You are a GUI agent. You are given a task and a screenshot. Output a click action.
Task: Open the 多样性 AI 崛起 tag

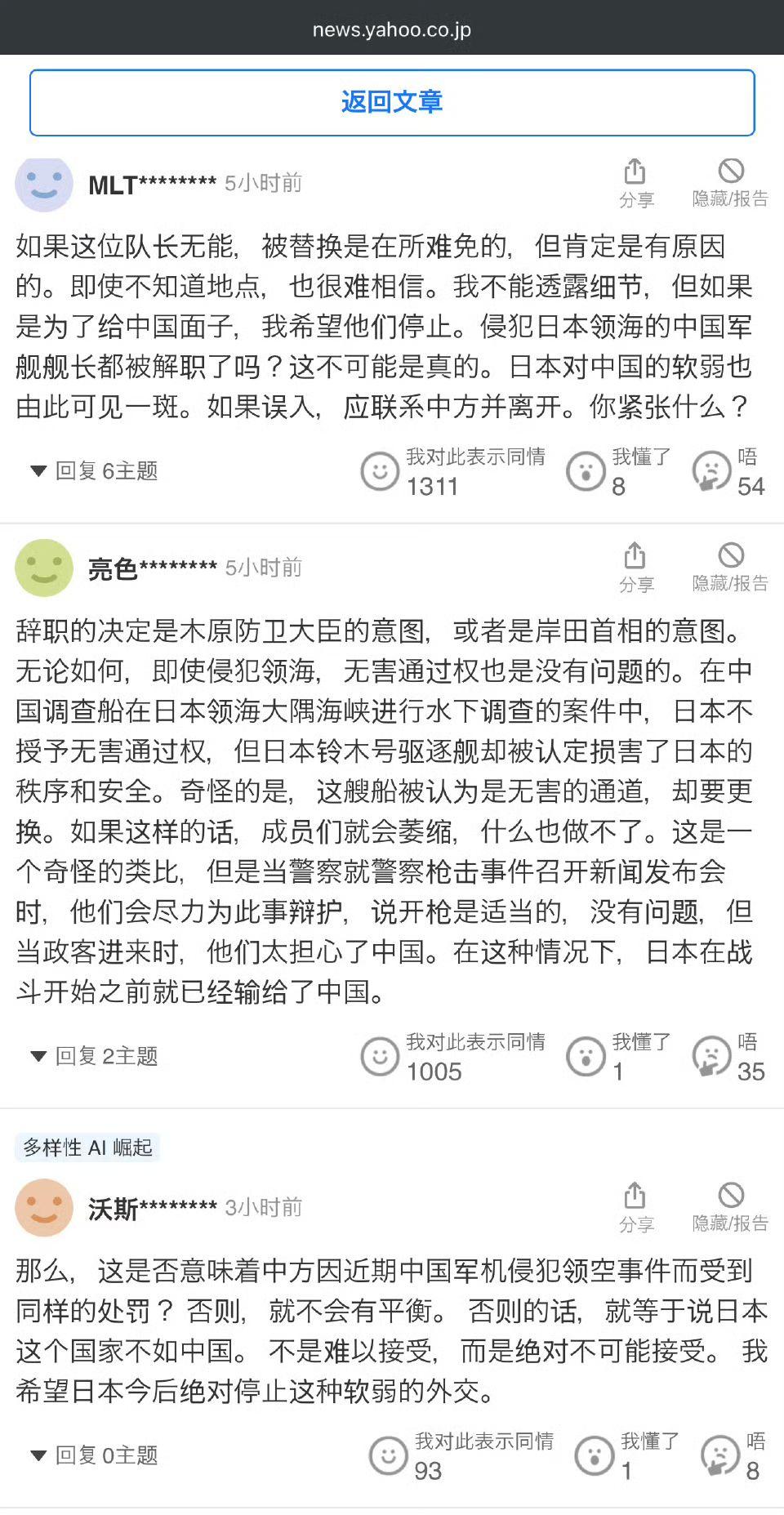87,1147
